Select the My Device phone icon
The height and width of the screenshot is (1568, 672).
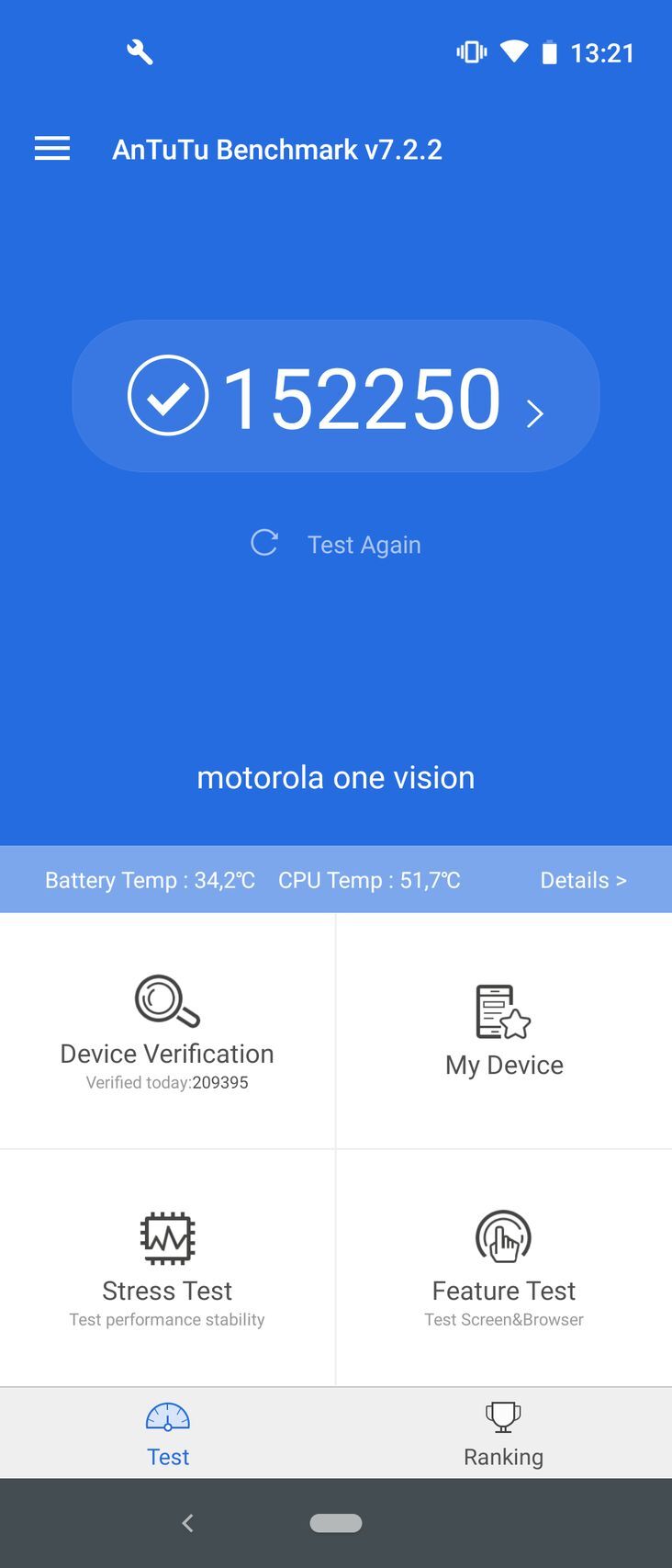tap(502, 1011)
